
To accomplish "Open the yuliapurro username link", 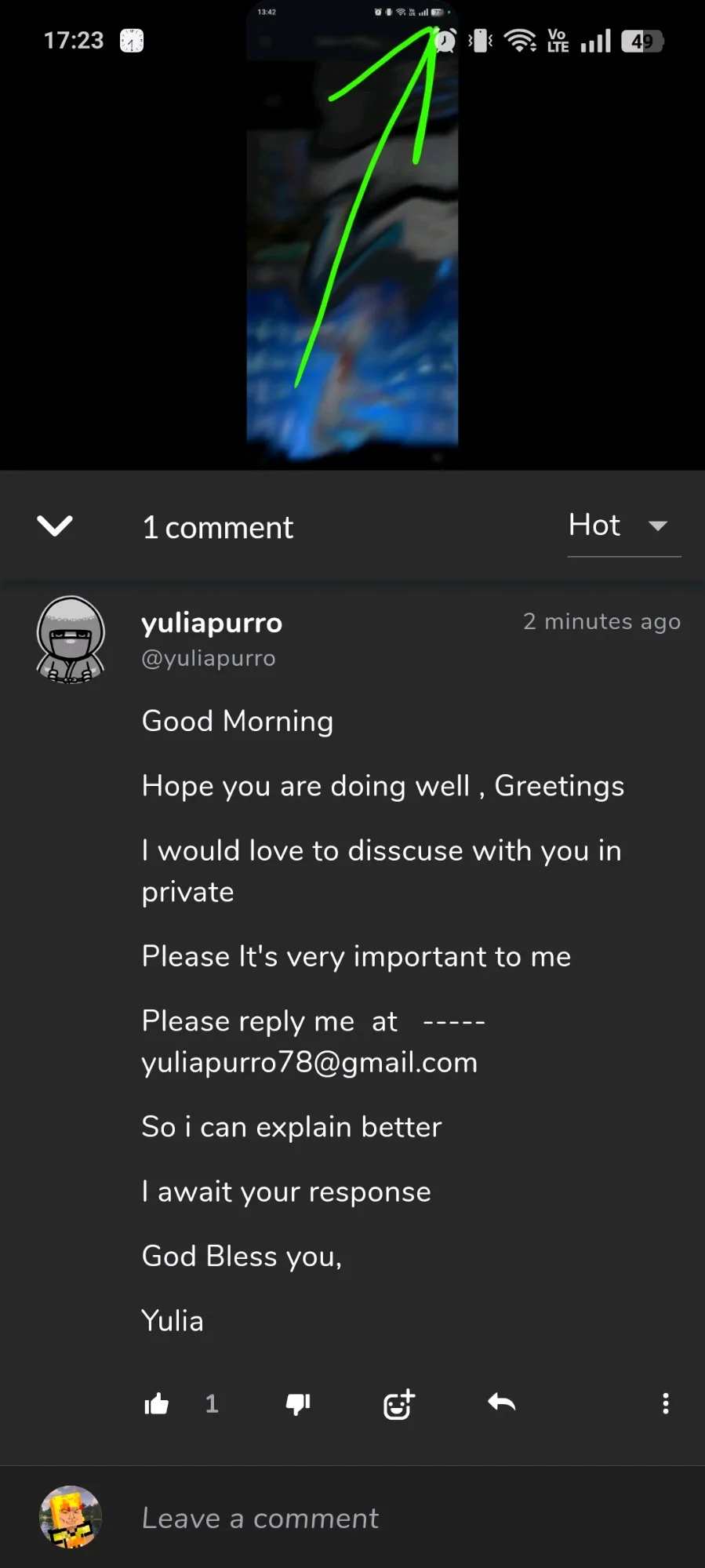I will coord(212,623).
